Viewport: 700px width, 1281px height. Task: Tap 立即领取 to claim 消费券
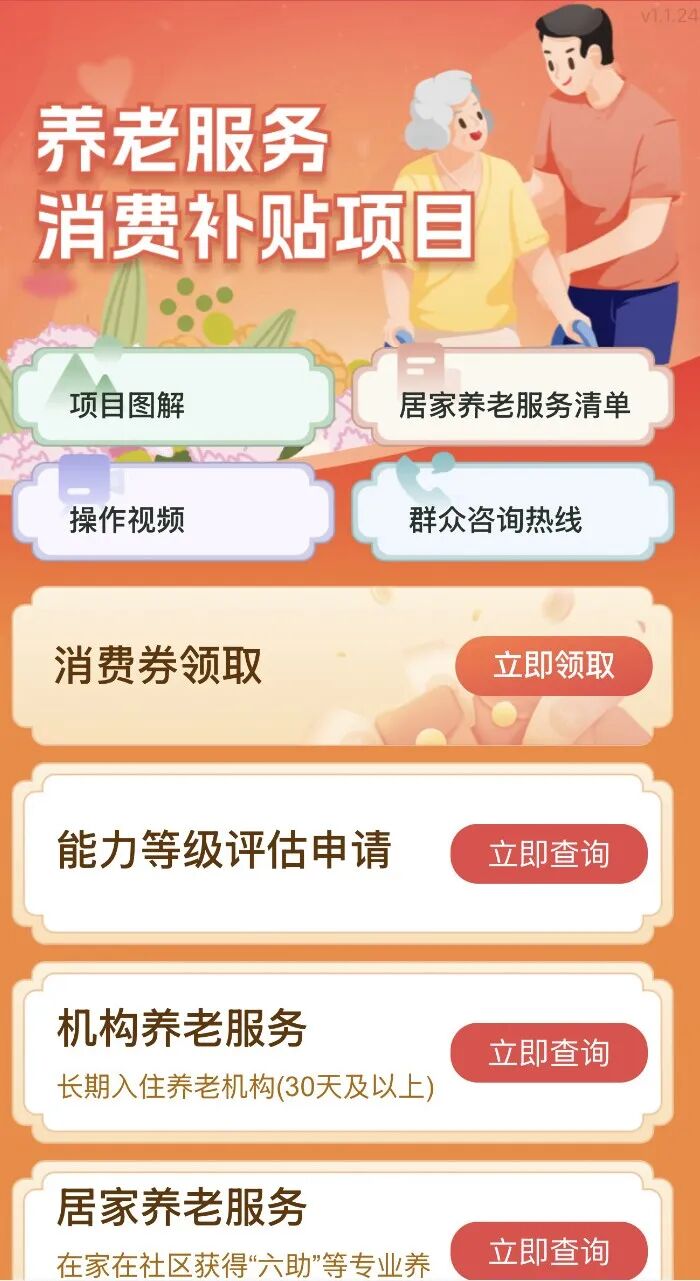(553, 666)
